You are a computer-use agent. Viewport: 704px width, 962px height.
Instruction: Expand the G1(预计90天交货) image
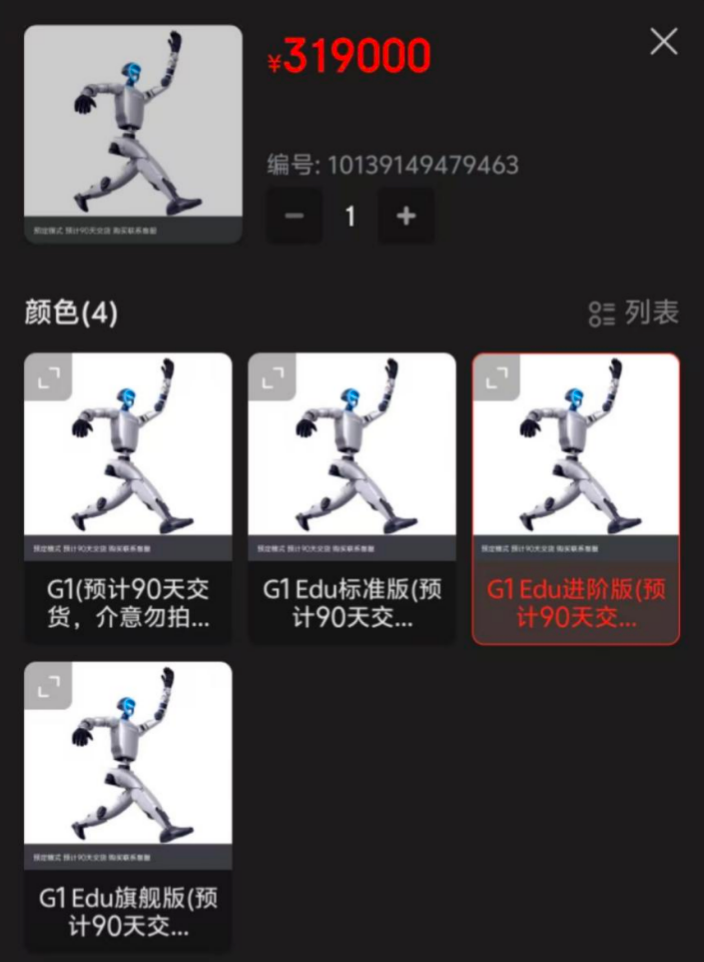click(48, 377)
